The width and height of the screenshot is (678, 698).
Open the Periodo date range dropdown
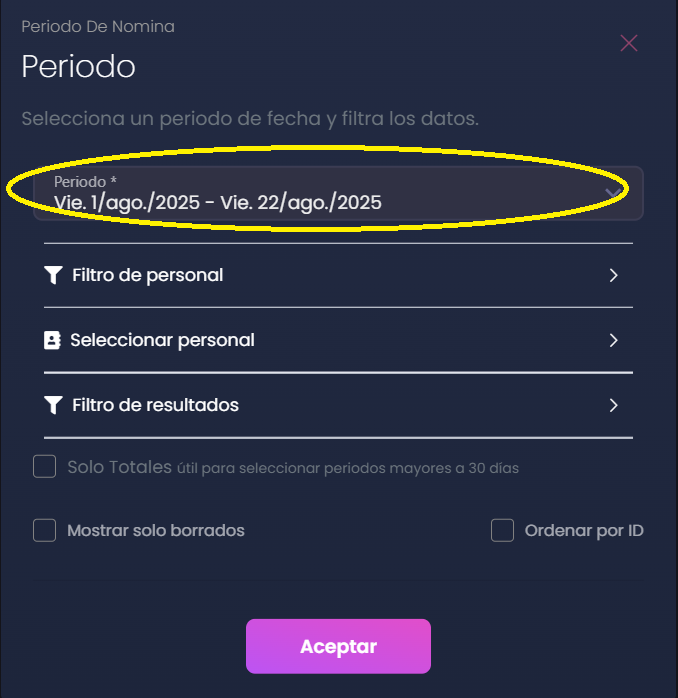click(x=338, y=193)
